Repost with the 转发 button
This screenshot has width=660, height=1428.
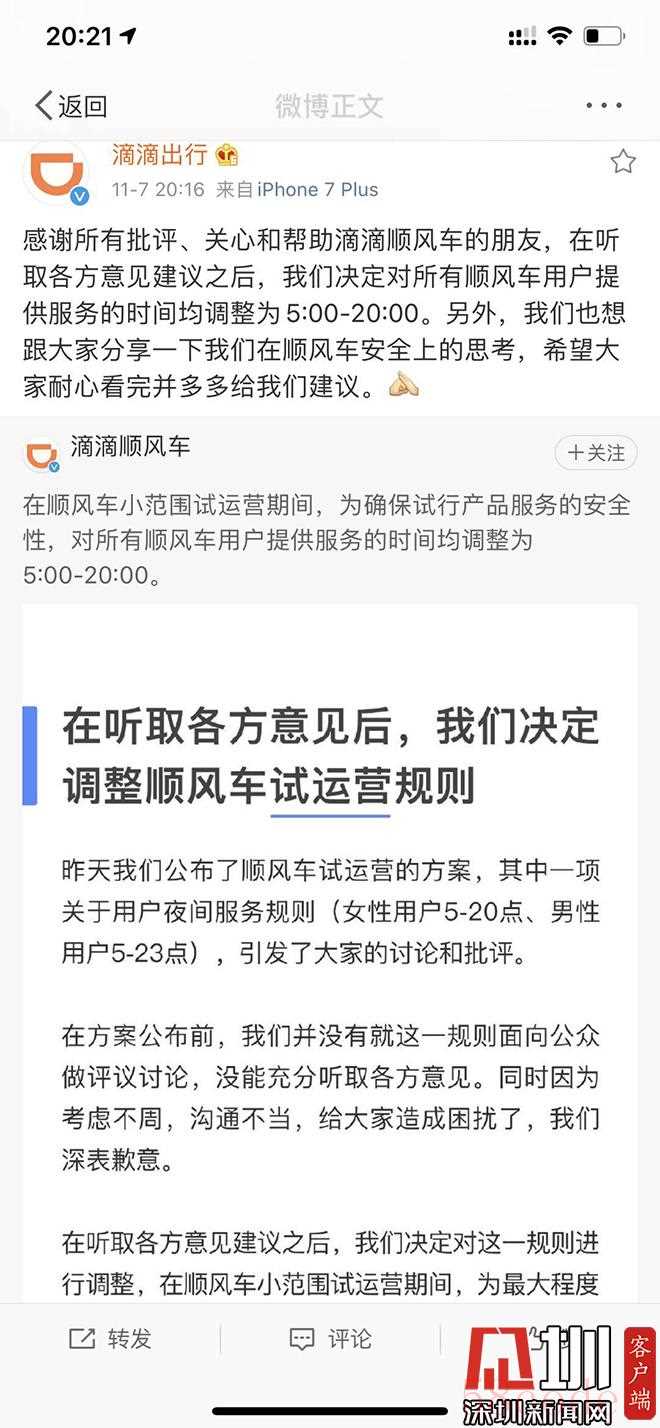[109, 1338]
